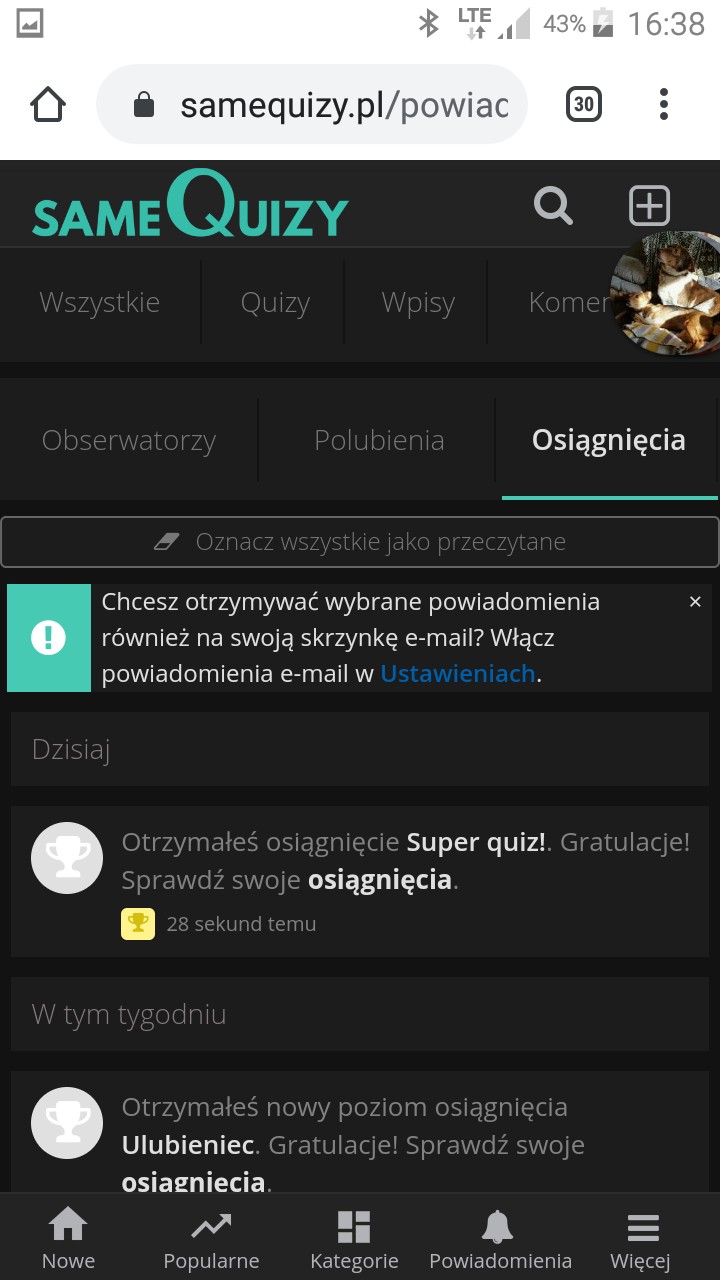Dismiss the e-mail notifications banner

695,602
